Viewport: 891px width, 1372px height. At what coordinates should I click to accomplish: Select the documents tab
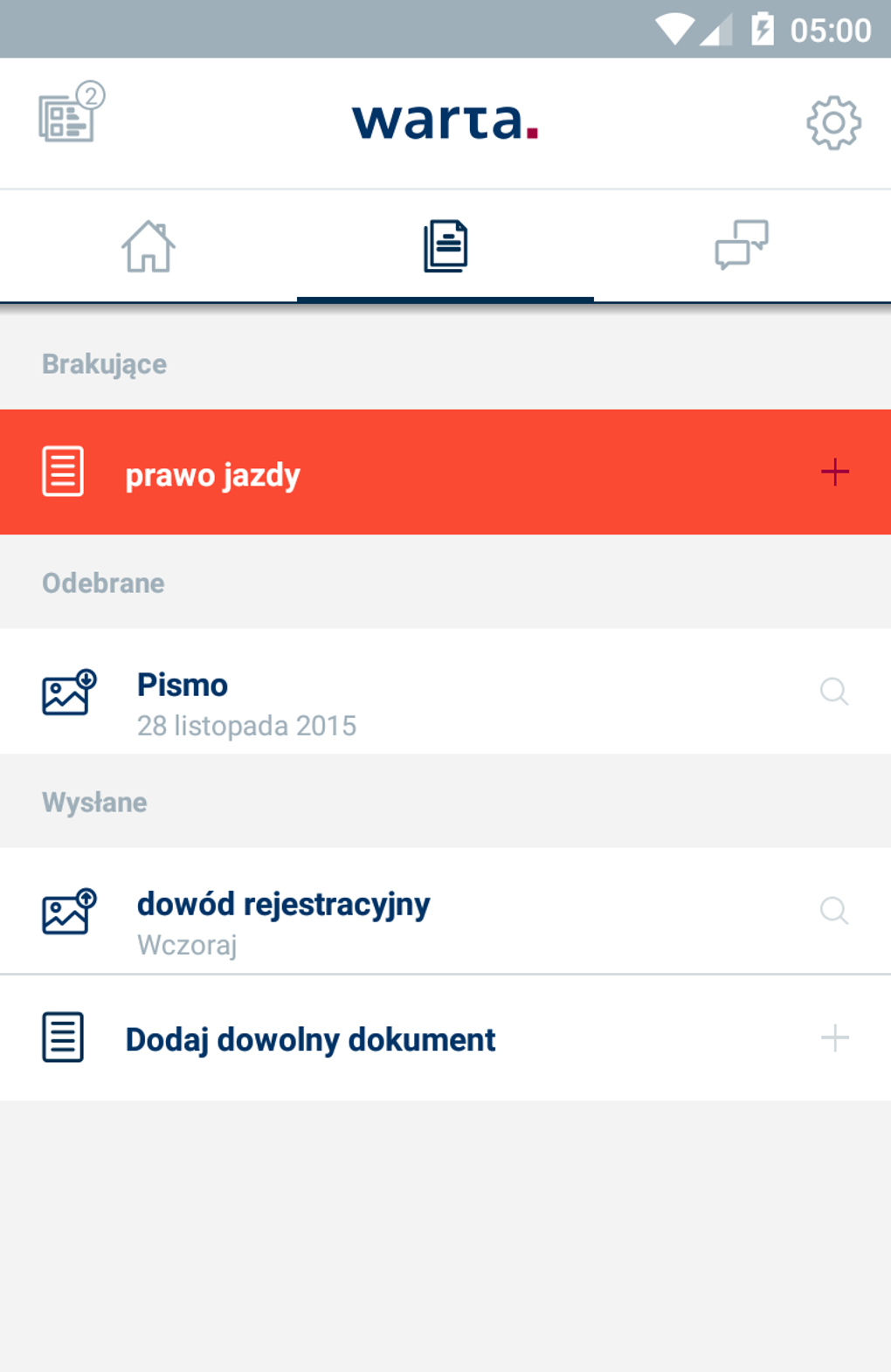pos(445,246)
